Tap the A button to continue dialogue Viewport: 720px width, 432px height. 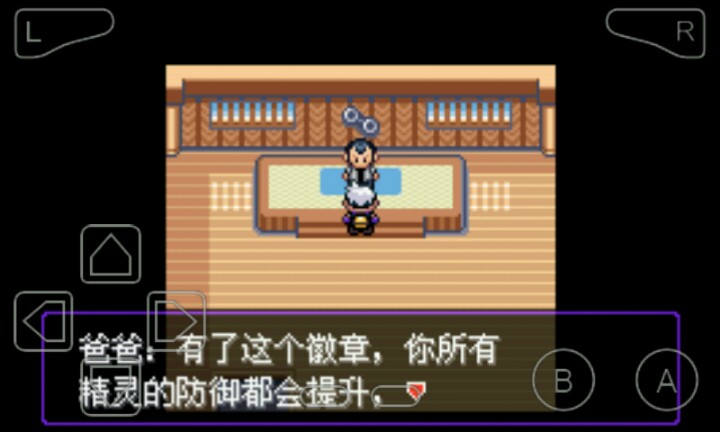coord(666,380)
